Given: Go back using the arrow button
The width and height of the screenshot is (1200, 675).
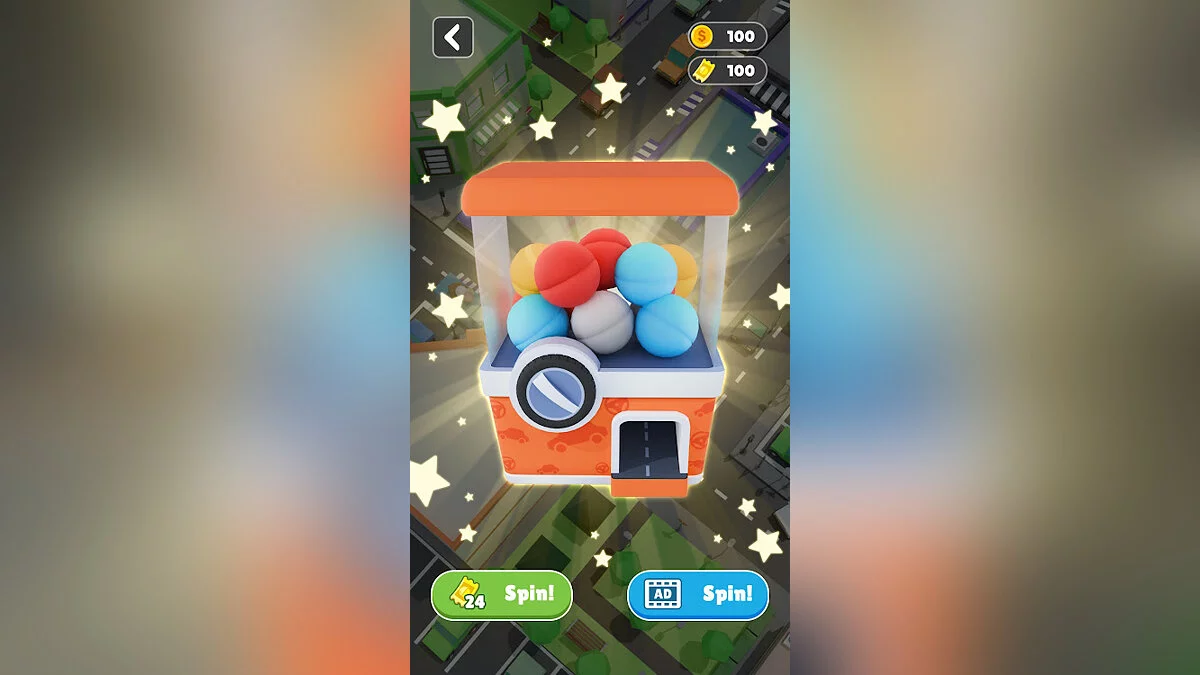Looking at the screenshot, I should tap(452, 38).
